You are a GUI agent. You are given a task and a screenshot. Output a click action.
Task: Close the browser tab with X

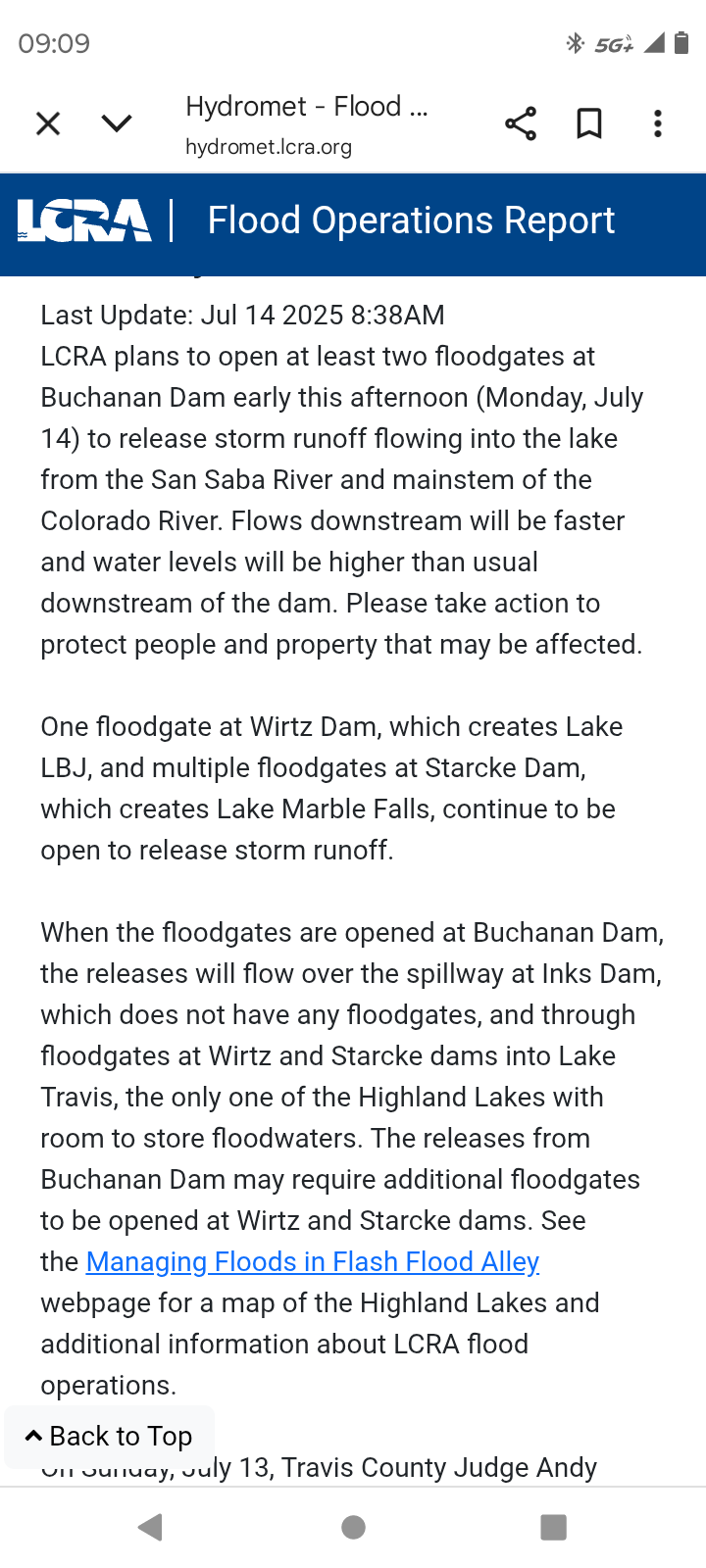(48, 123)
